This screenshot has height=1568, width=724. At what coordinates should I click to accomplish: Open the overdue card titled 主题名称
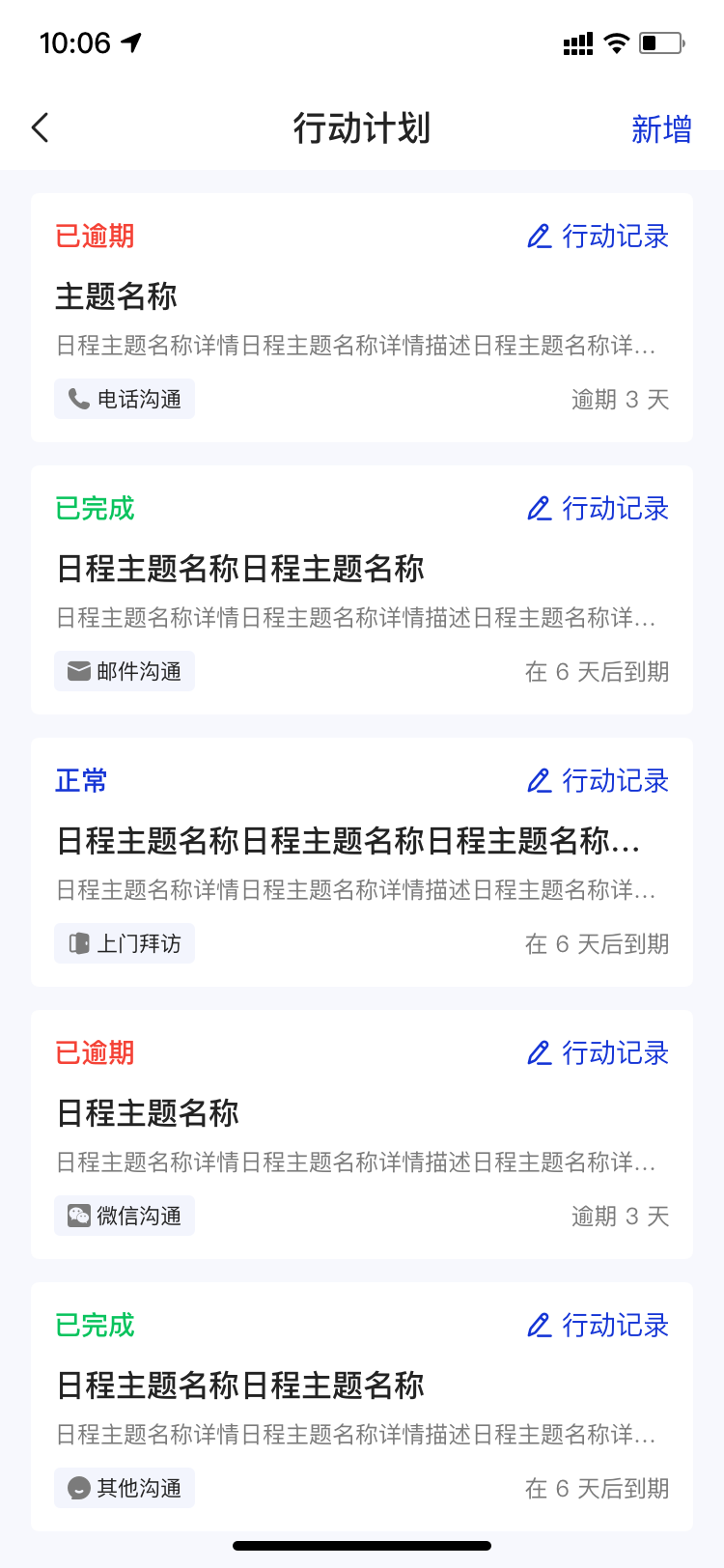(362, 318)
